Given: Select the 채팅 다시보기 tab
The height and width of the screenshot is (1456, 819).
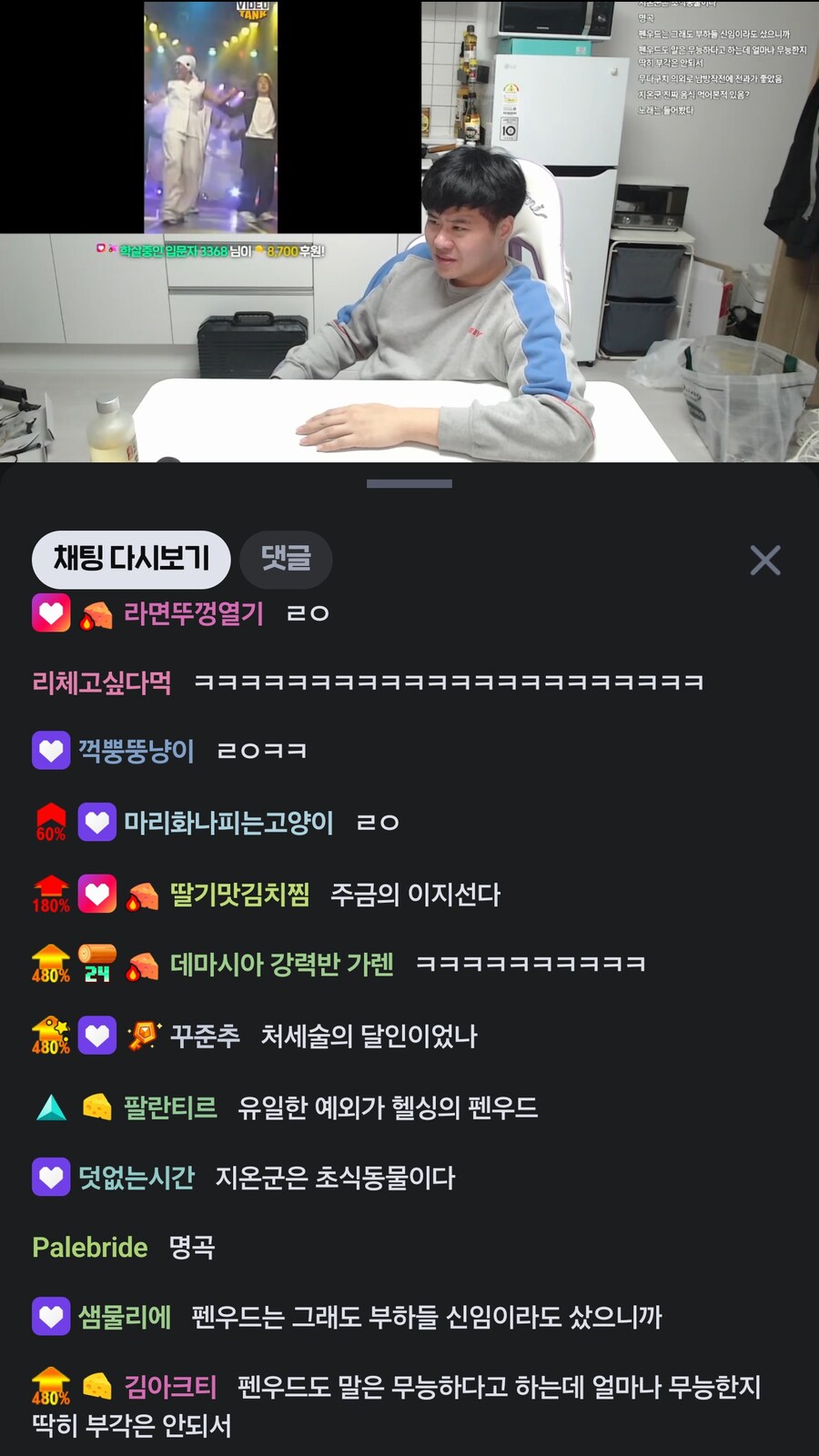Looking at the screenshot, I should tap(129, 560).
